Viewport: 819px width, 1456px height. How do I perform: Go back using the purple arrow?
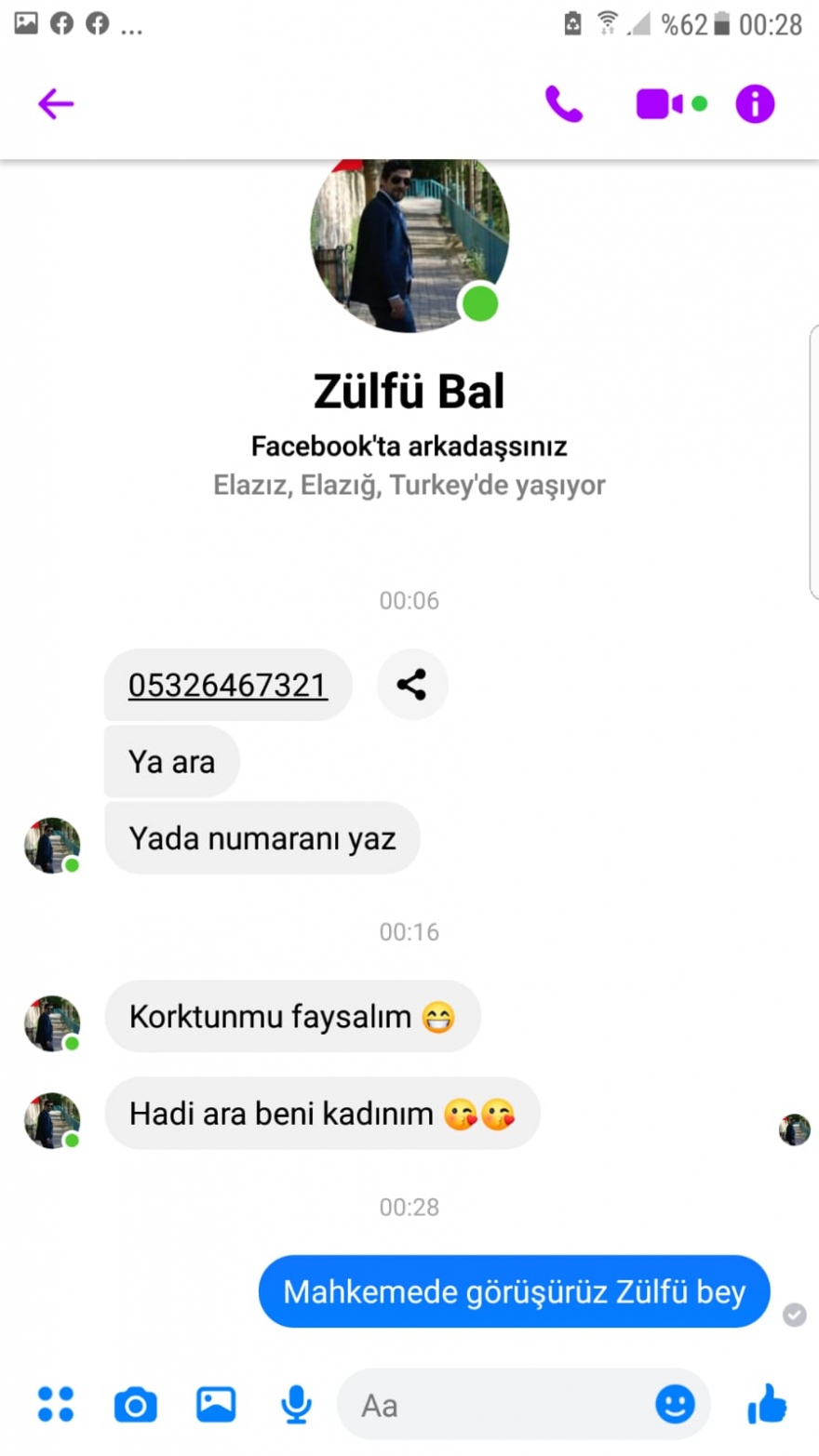pos(56,103)
